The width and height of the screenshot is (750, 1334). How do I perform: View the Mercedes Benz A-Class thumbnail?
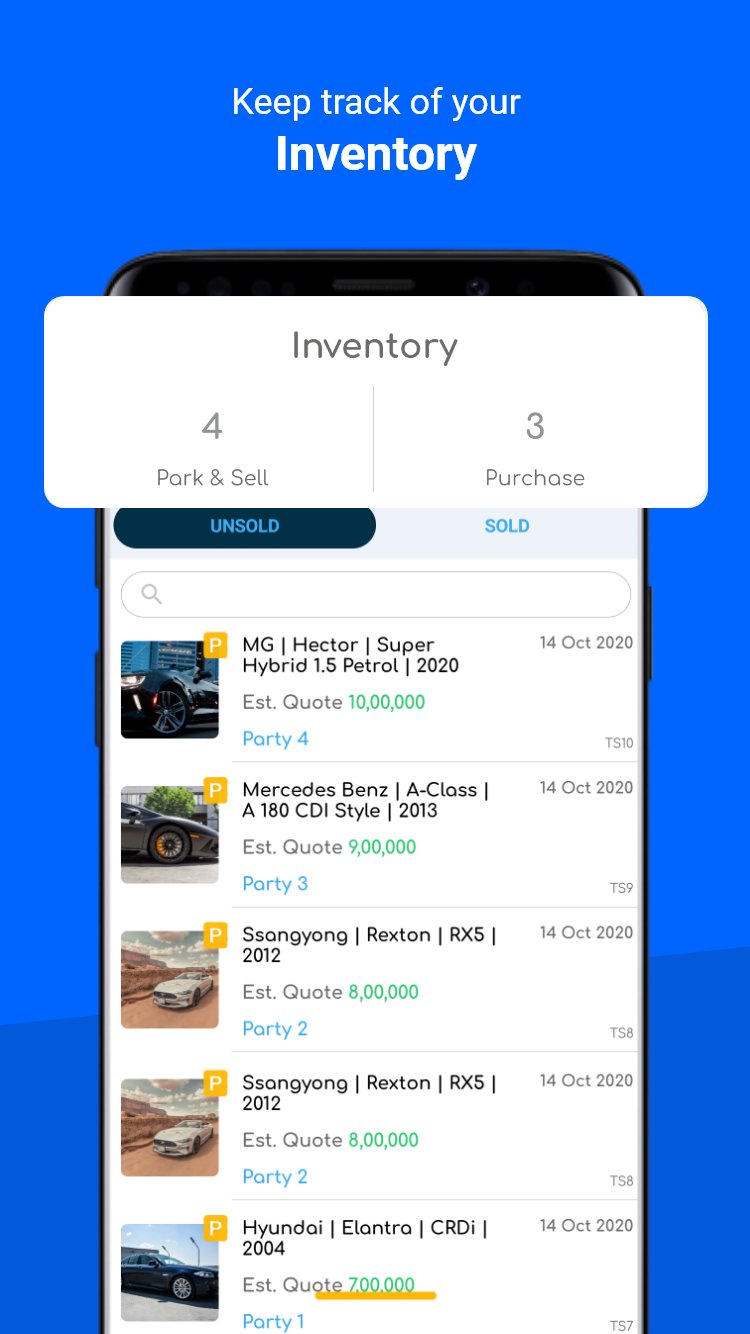170,834
